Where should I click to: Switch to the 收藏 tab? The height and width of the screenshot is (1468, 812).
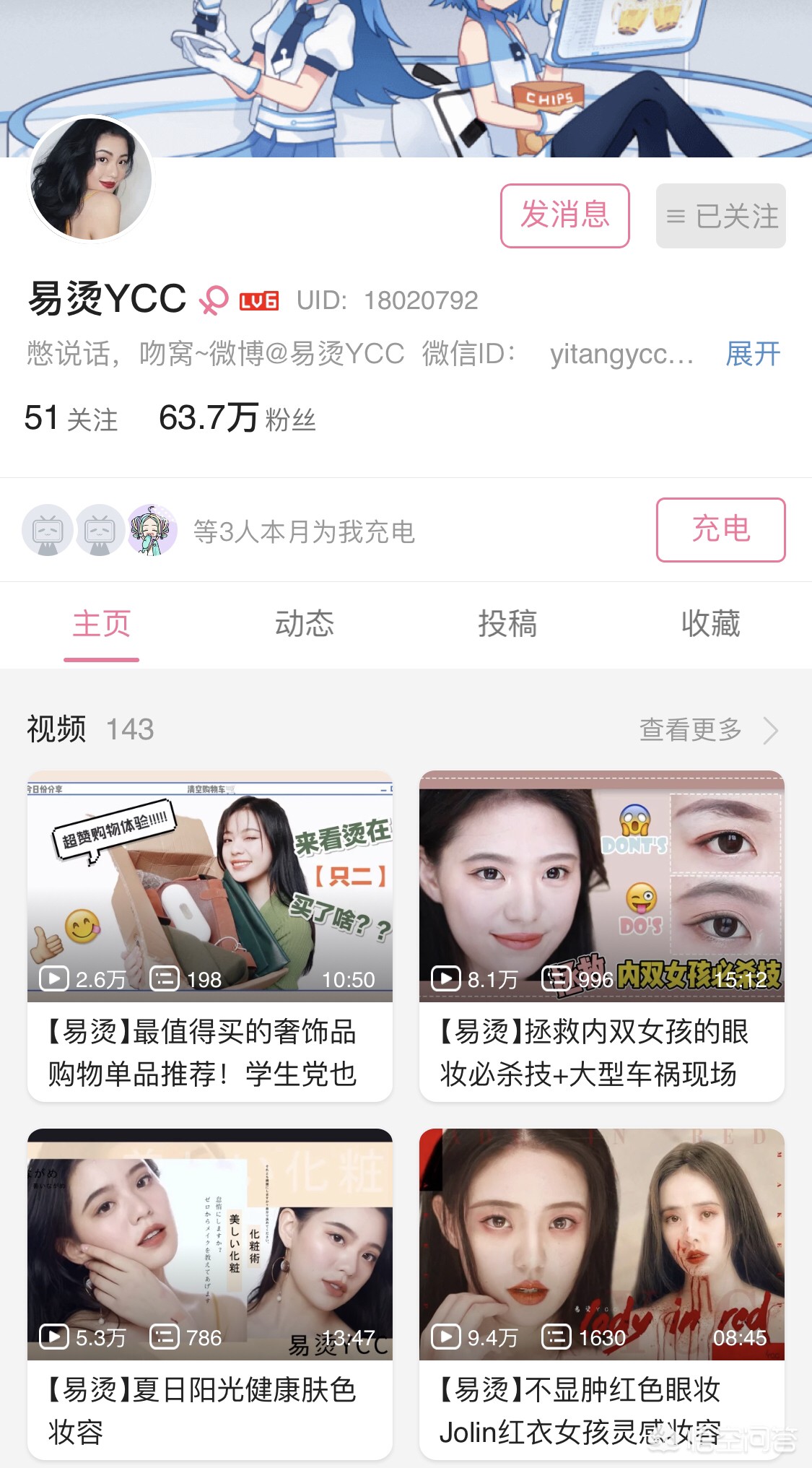(x=710, y=624)
